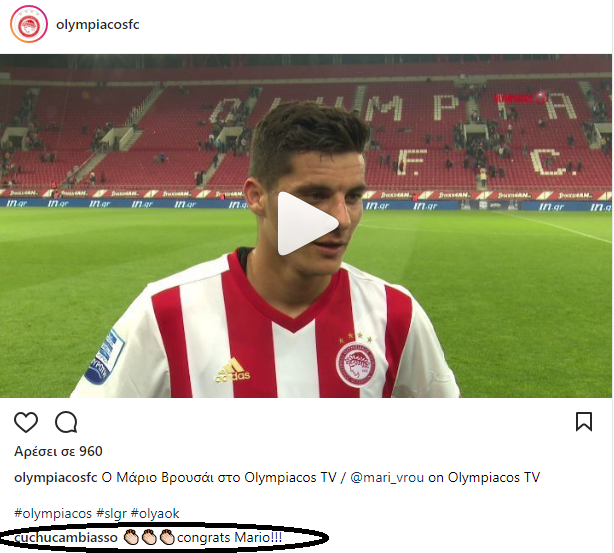View the 960 likes list

point(58,452)
